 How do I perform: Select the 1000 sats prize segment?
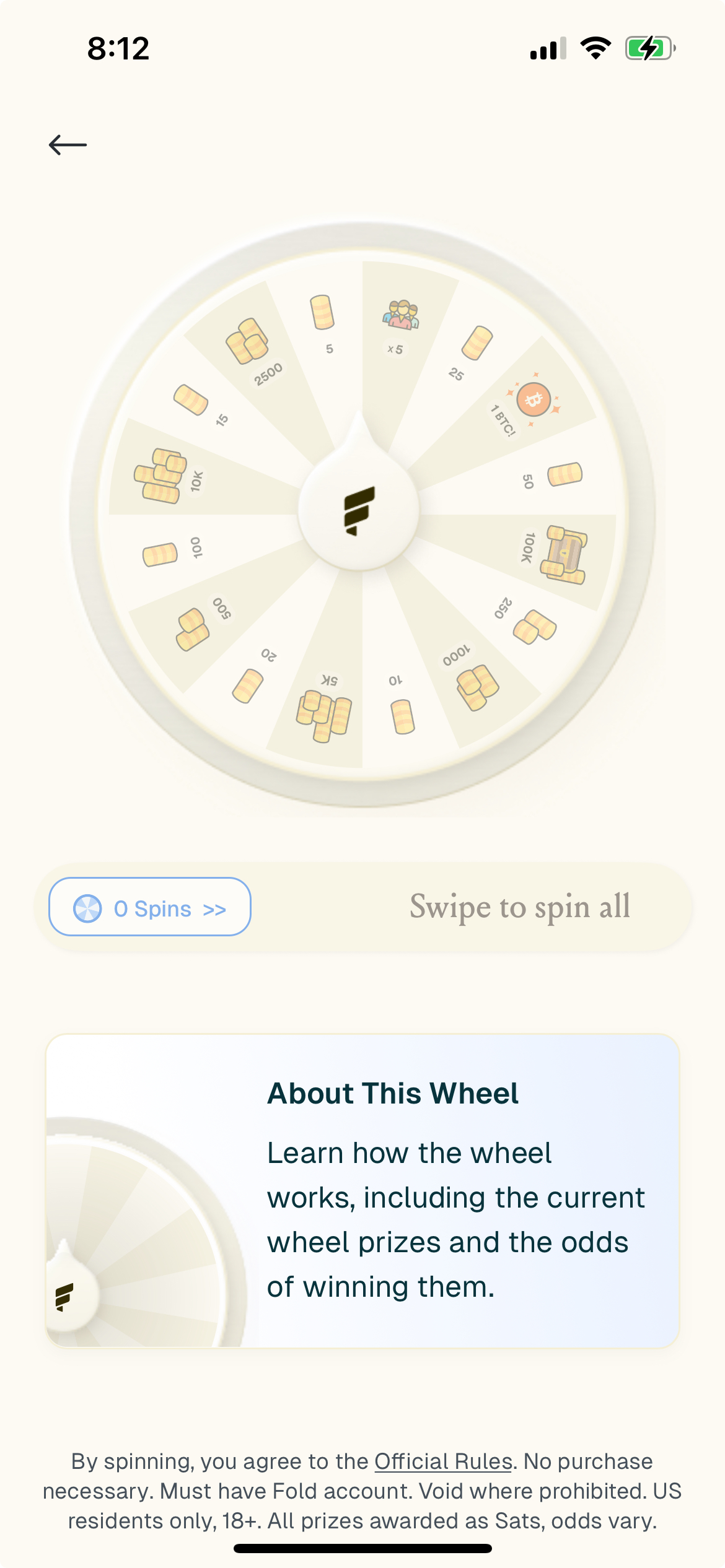point(477,687)
